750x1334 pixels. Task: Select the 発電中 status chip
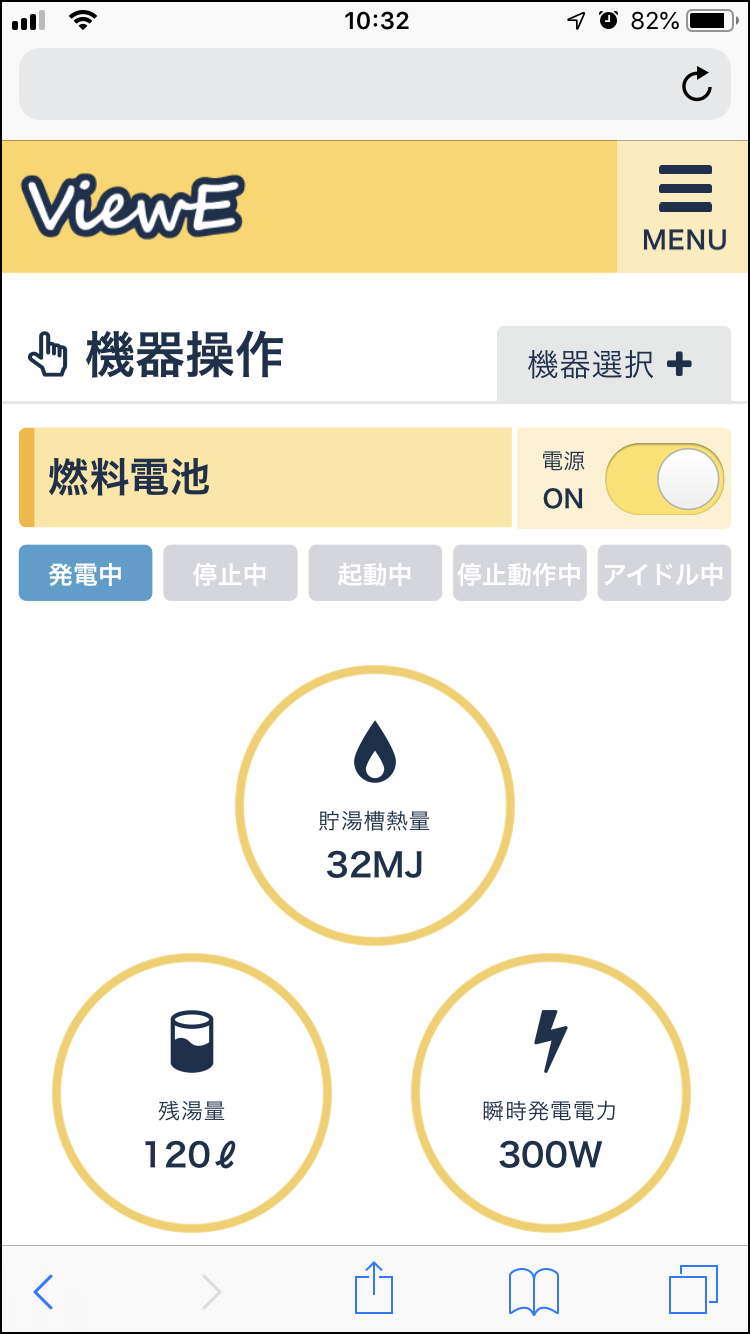pyautogui.click(x=86, y=573)
